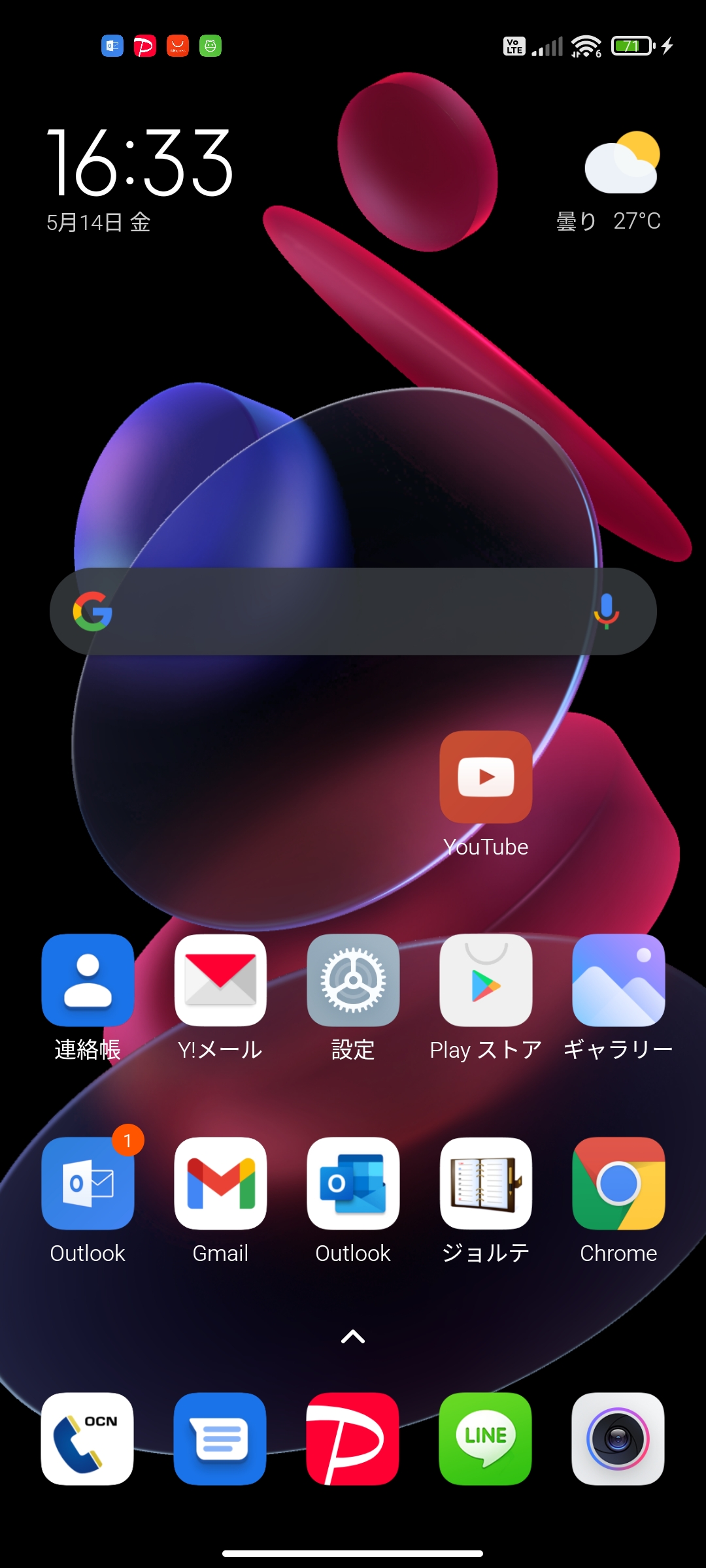Tap the Google search bar
Screen dimensions: 706x1568
tap(353, 612)
